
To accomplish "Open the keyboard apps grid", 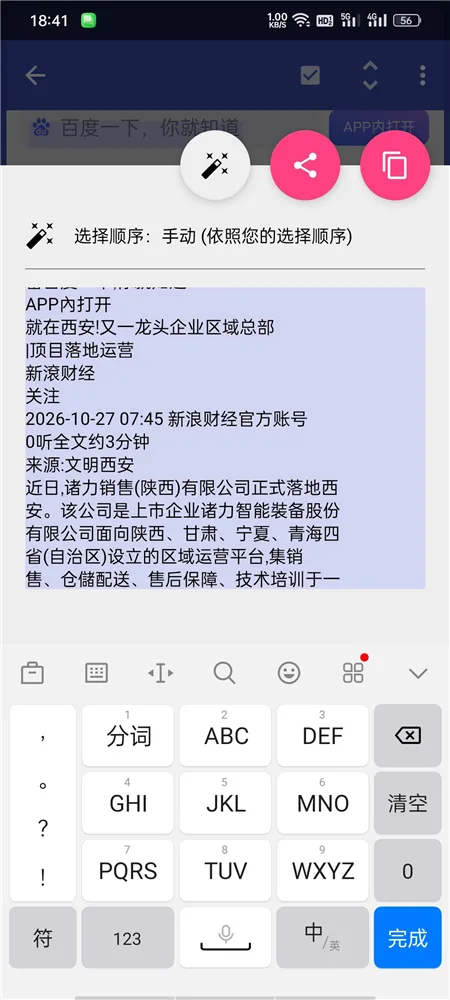I will 353,673.
